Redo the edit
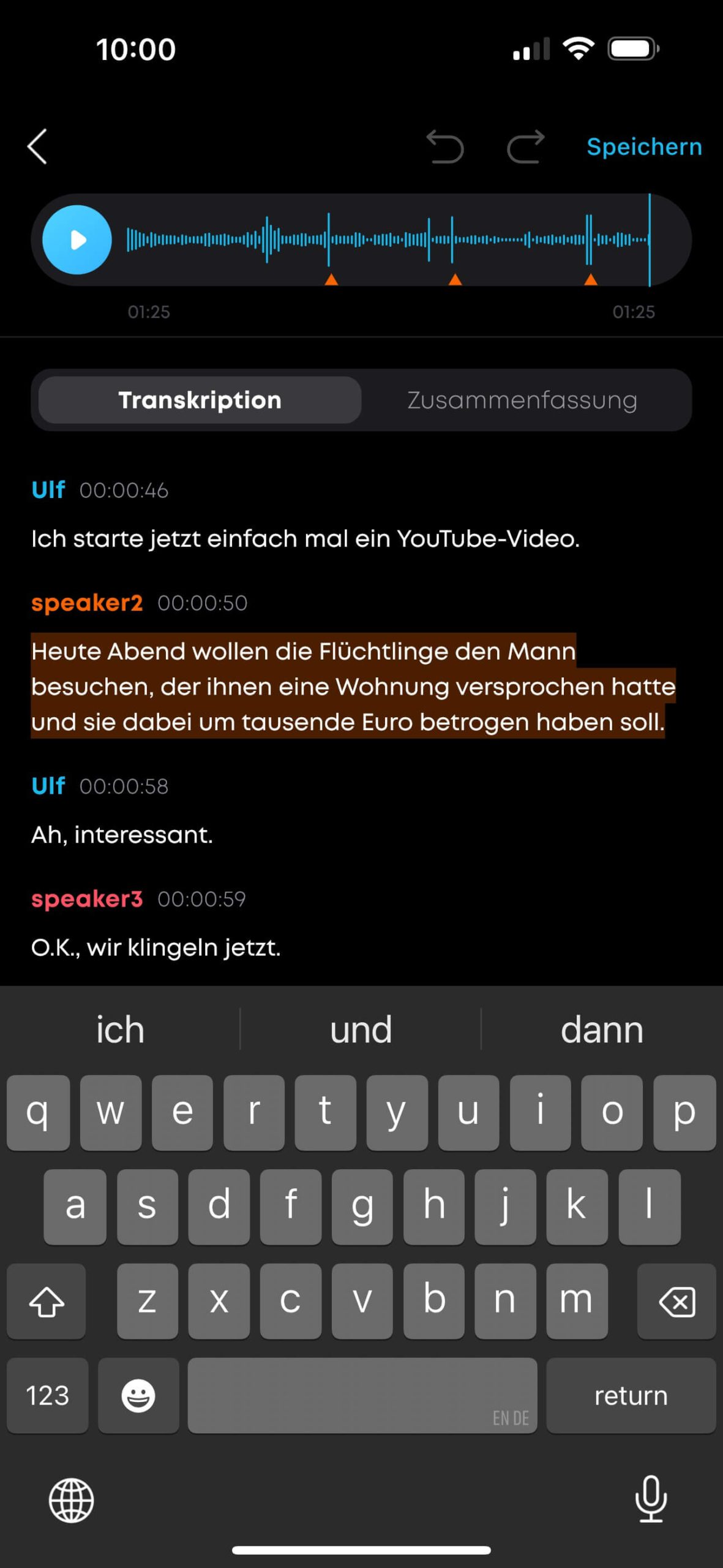The height and width of the screenshot is (1568, 723). 525,147
